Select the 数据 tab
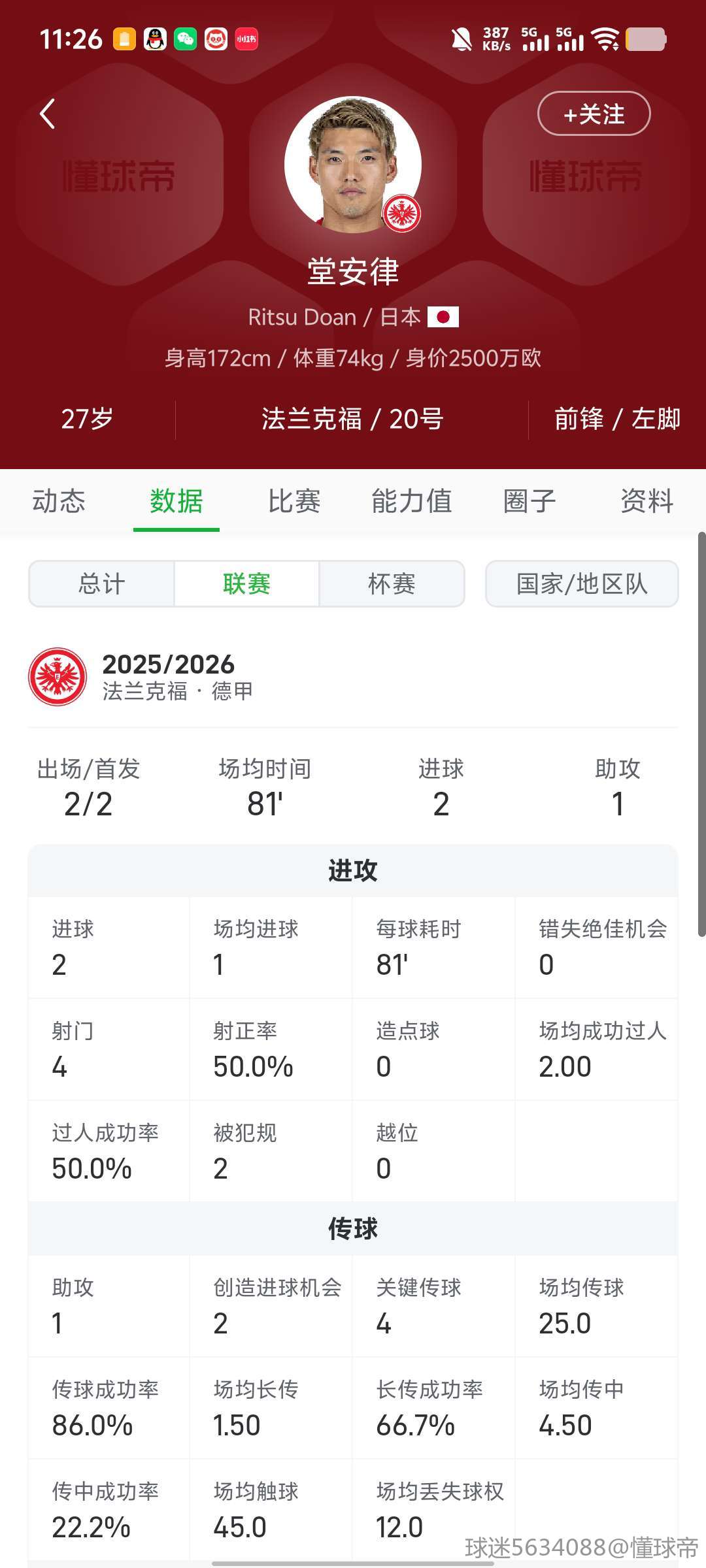The height and width of the screenshot is (1568, 706). click(176, 501)
